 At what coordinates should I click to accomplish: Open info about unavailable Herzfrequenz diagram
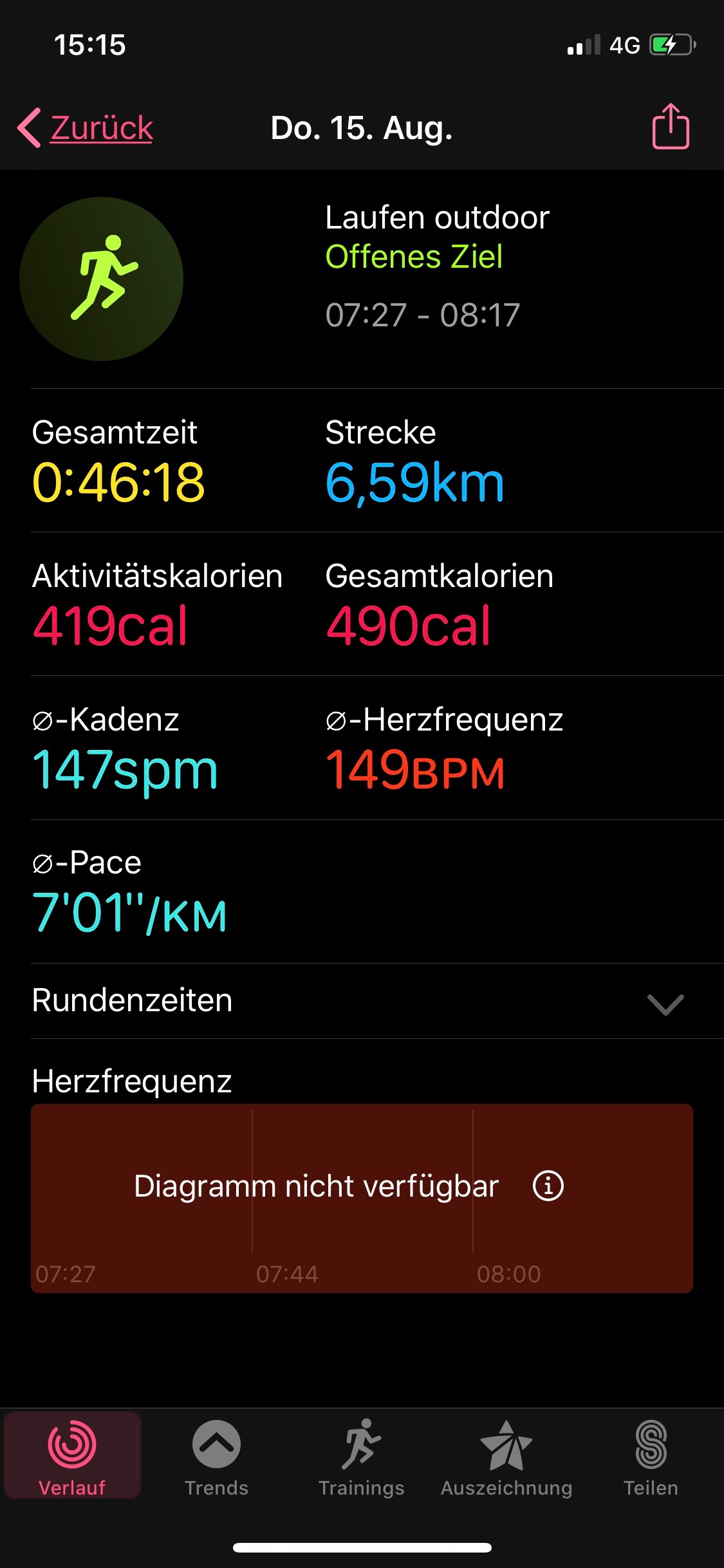pyautogui.click(x=548, y=1186)
